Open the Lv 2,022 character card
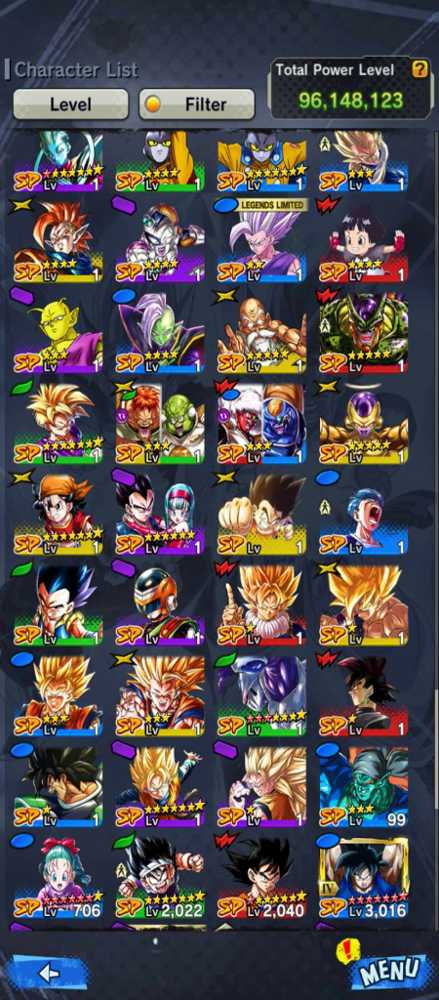Screen dimensions: 439x1000 pyautogui.click(x=160, y=878)
